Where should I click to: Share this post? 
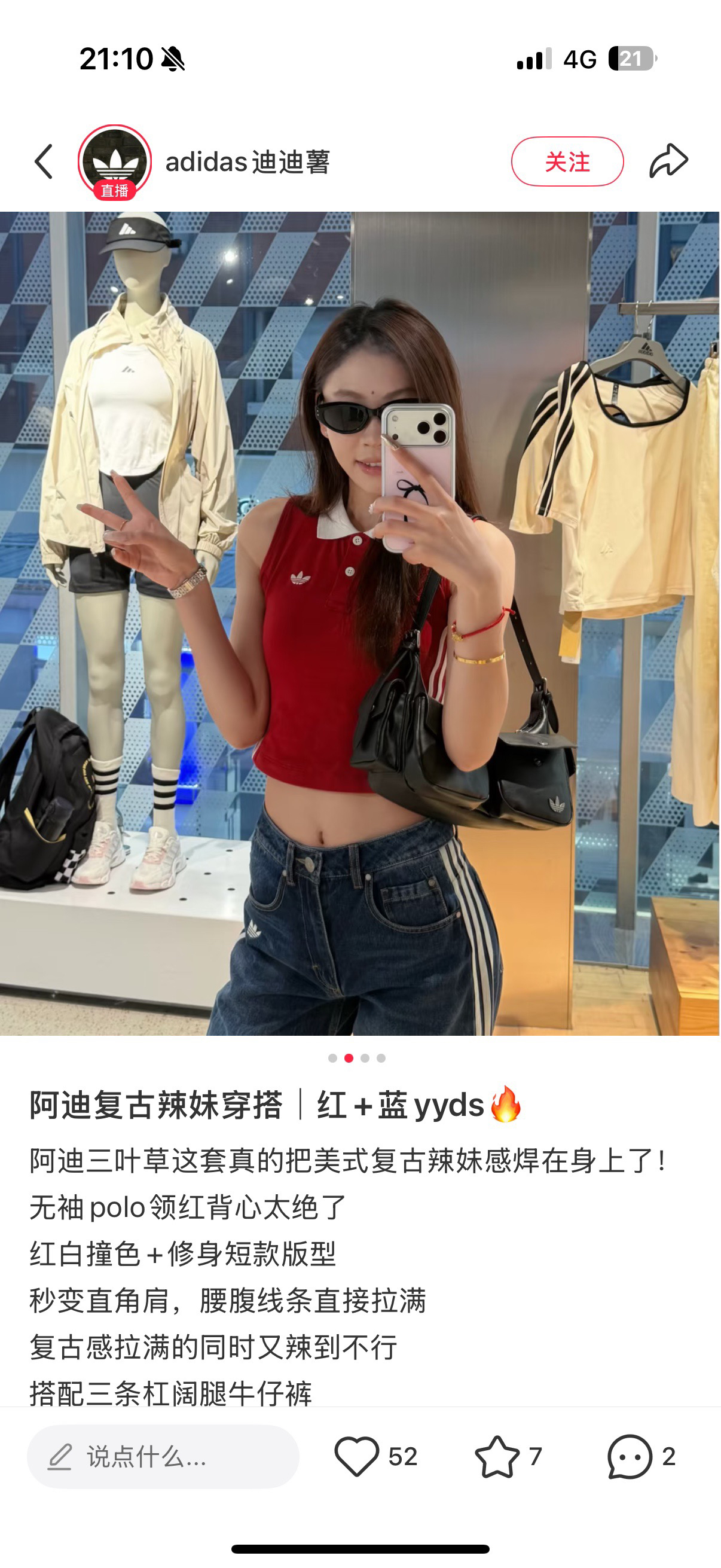(668, 161)
